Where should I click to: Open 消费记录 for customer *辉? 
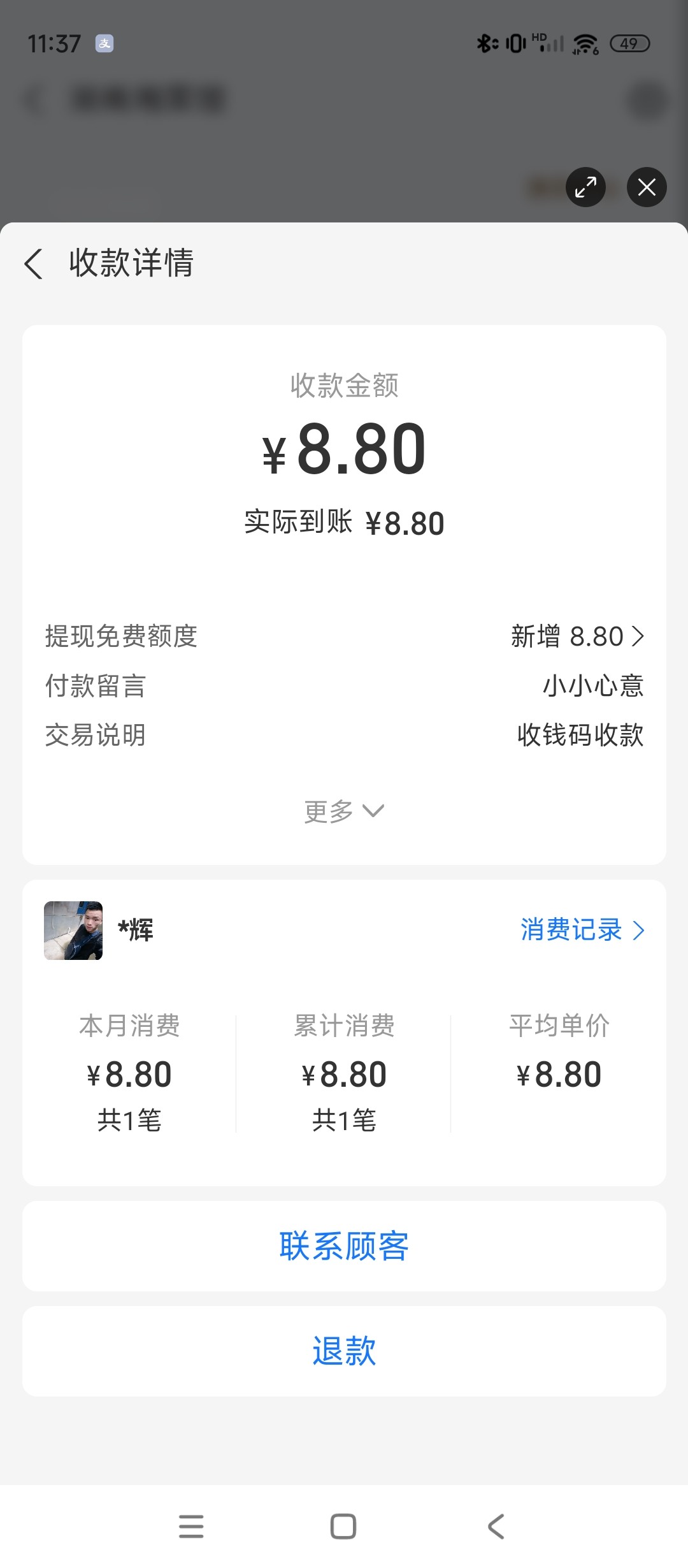pos(582,930)
